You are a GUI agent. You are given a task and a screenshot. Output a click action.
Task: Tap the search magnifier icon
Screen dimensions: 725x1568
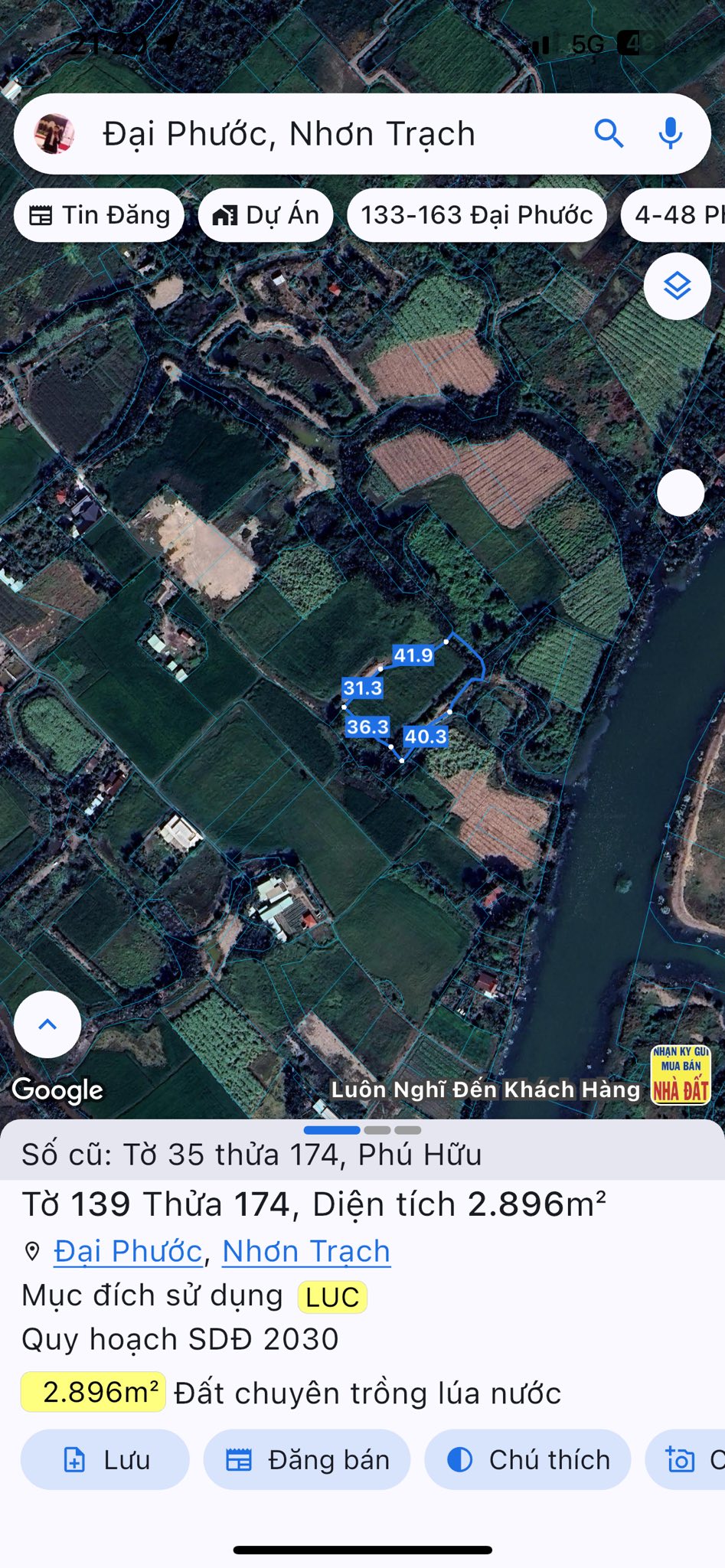(609, 134)
